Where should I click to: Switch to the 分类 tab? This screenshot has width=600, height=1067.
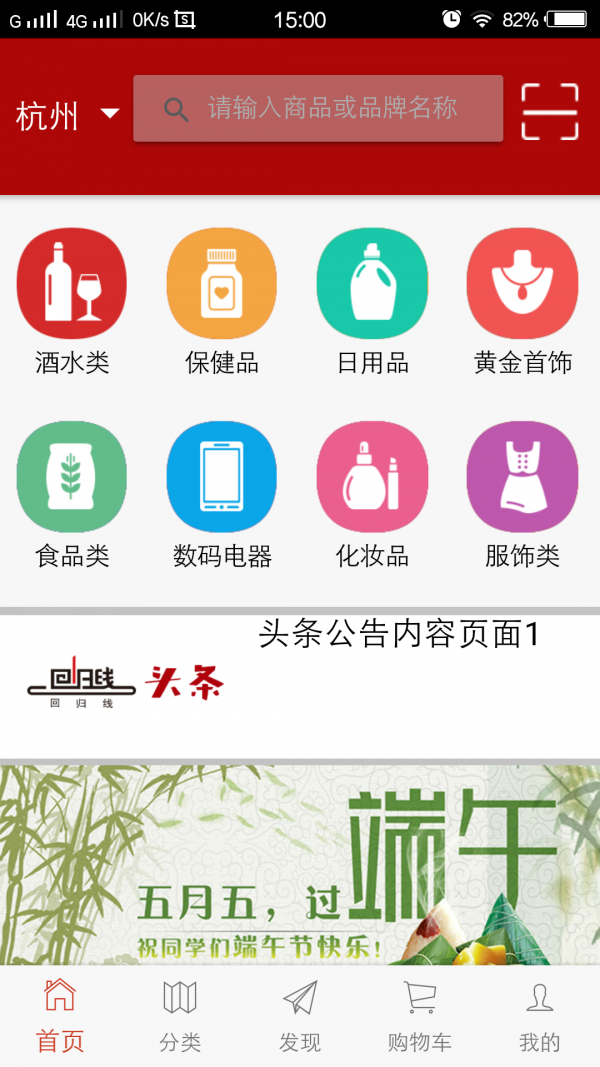click(180, 1016)
